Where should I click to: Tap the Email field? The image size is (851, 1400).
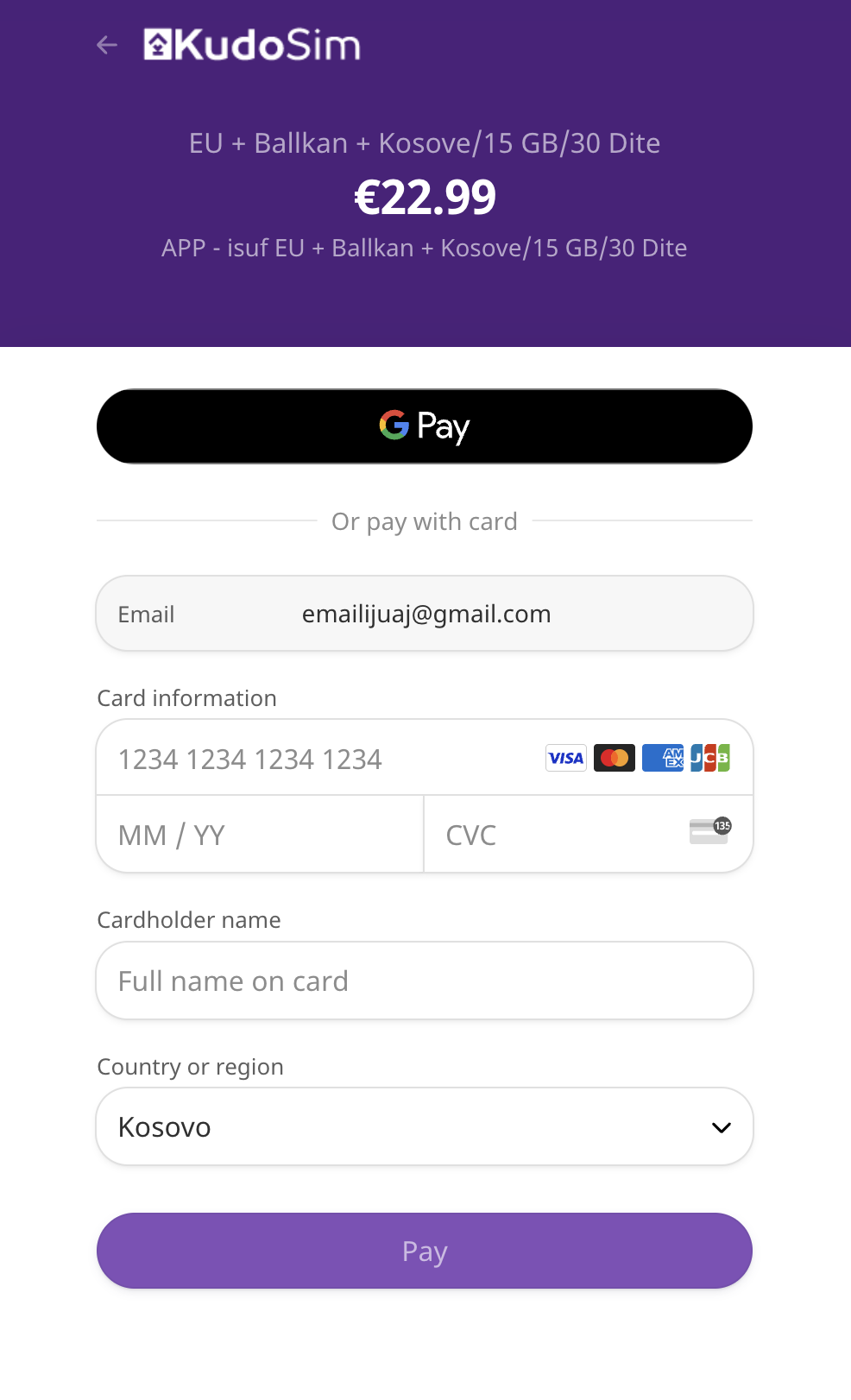click(425, 614)
